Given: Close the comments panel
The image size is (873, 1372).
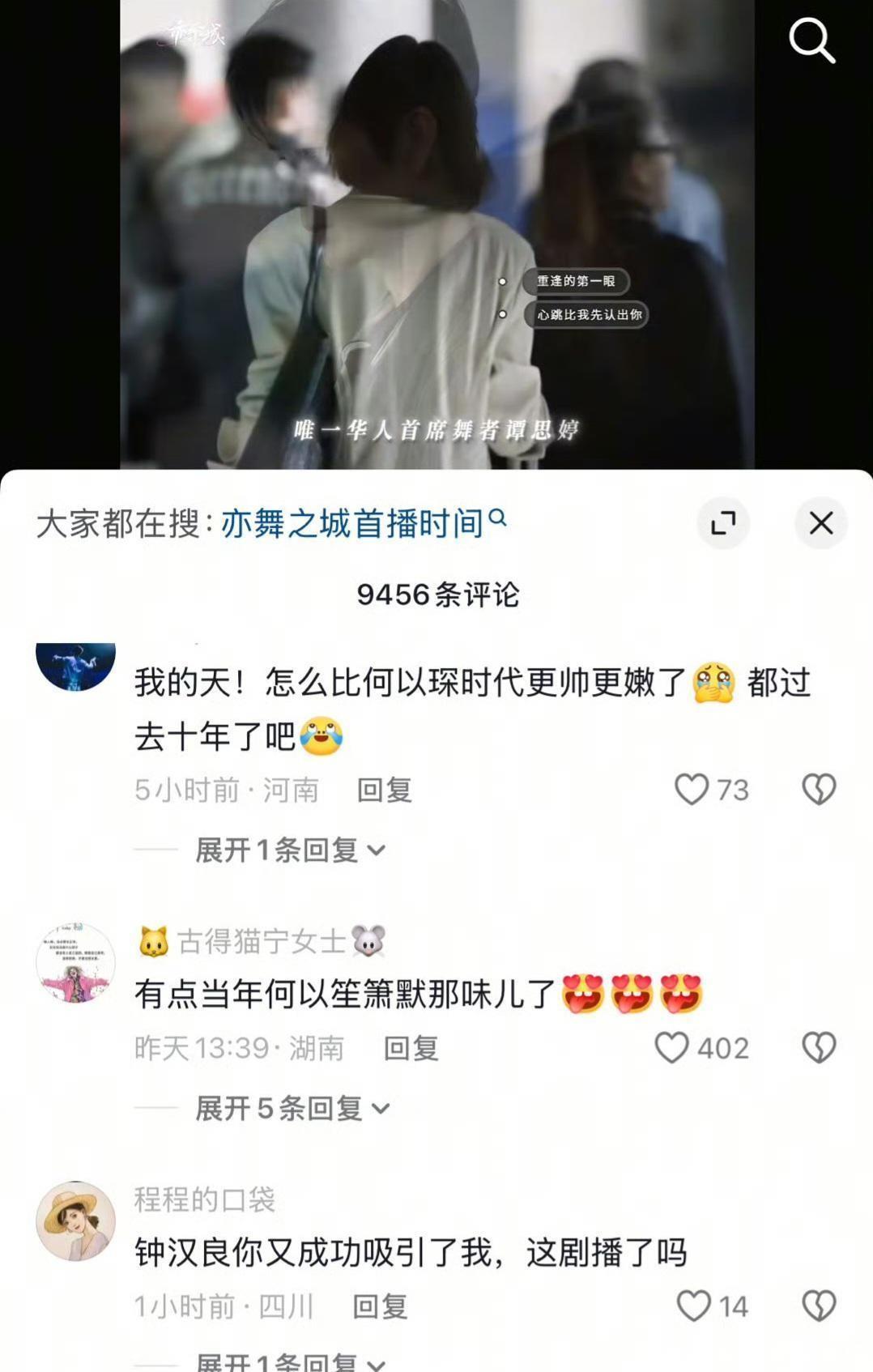Looking at the screenshot, I should pyautogui.click(x=820, y=522).
